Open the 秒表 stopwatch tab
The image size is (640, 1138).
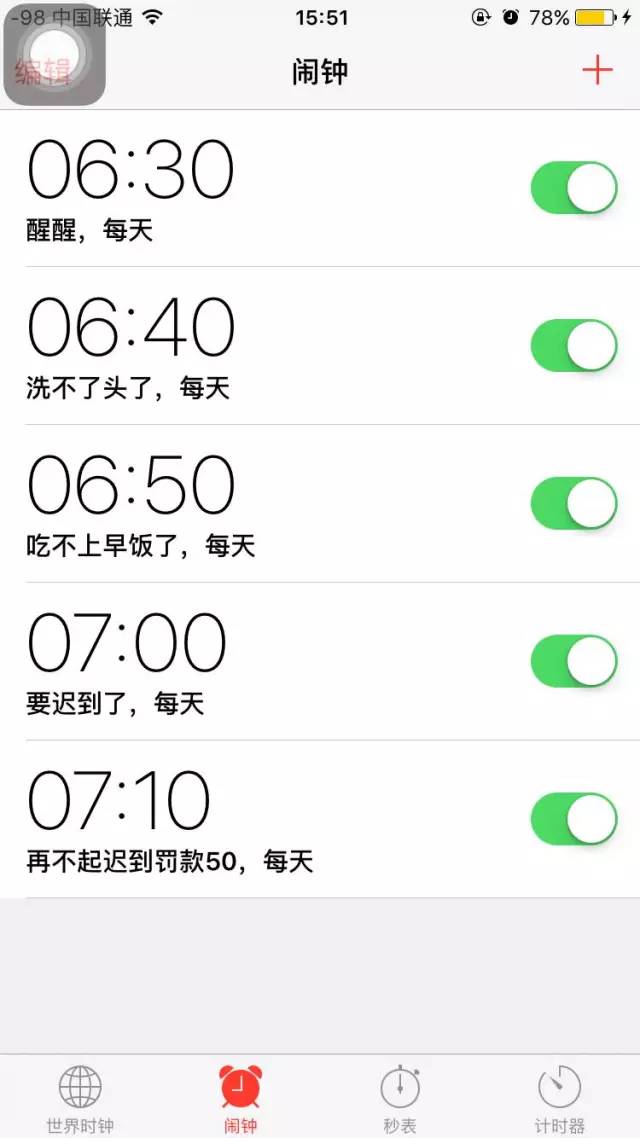coord(400,1097)
